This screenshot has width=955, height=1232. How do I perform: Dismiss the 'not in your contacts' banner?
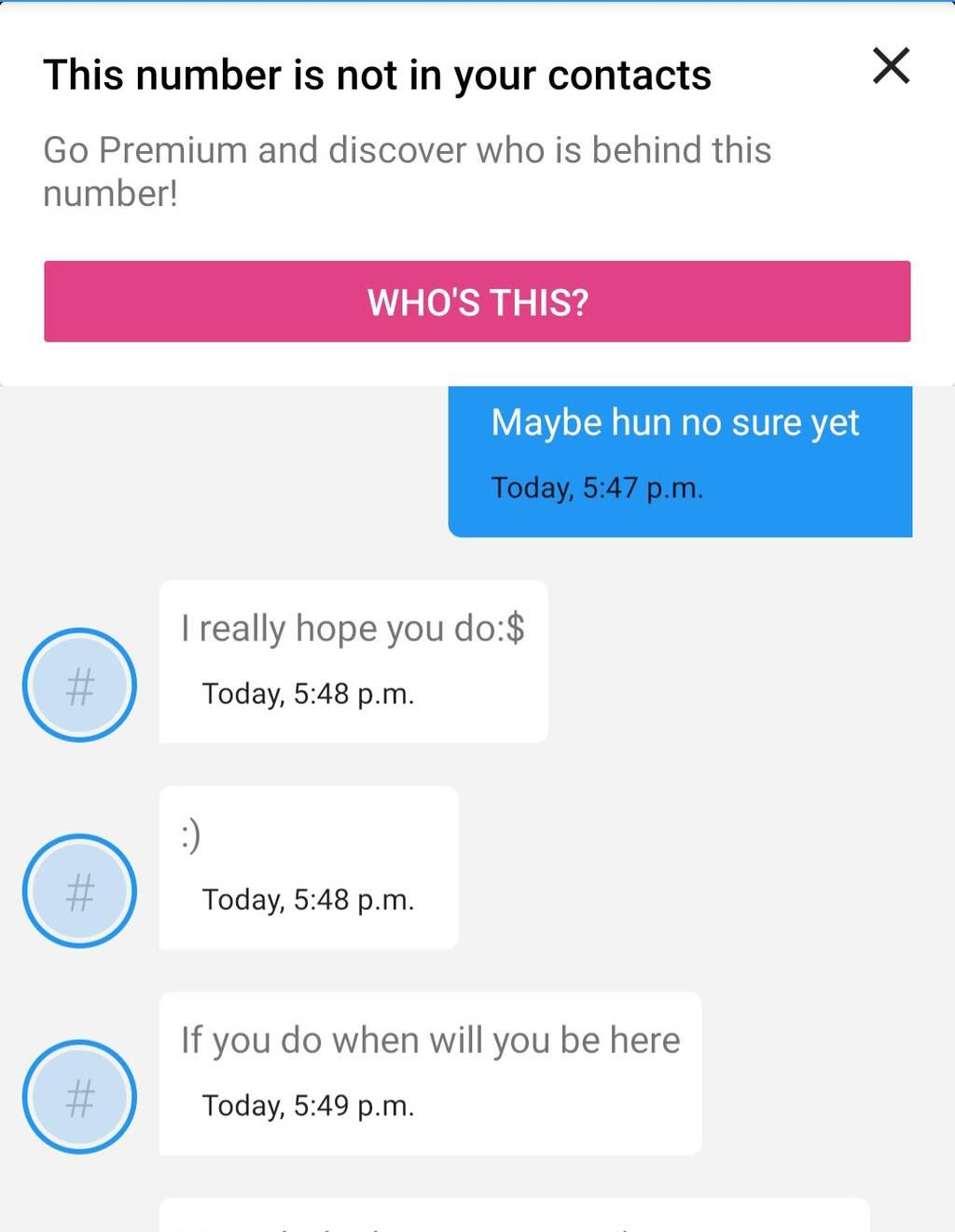coord(891,66)
